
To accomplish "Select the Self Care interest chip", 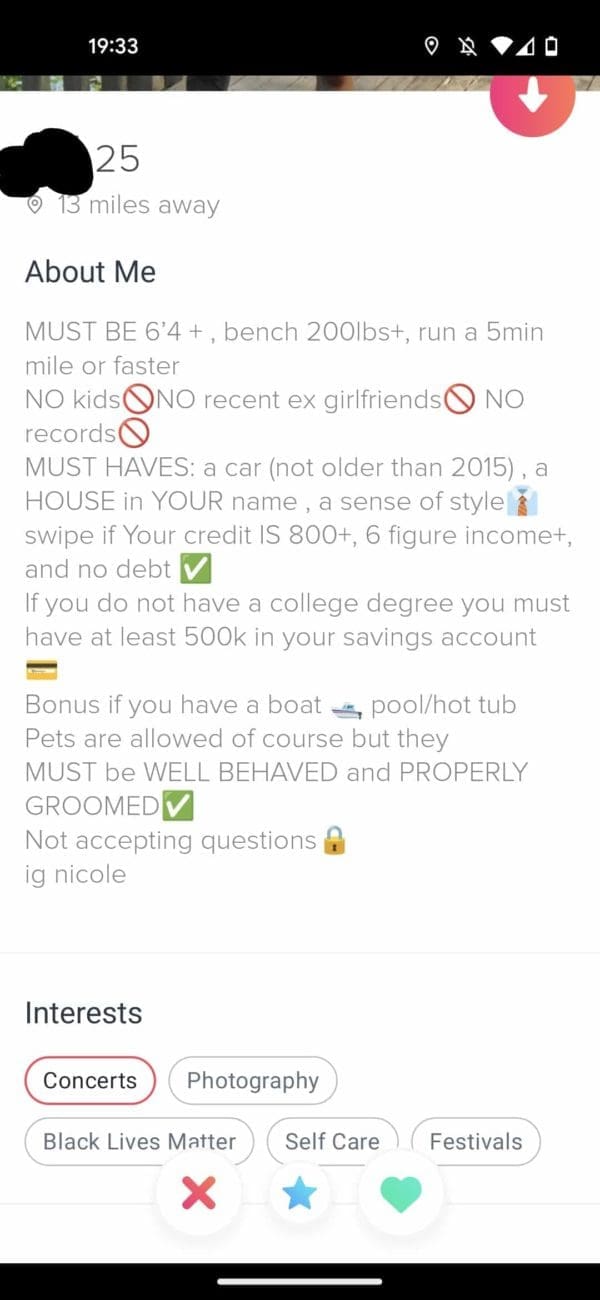I will coord(332,1141).
